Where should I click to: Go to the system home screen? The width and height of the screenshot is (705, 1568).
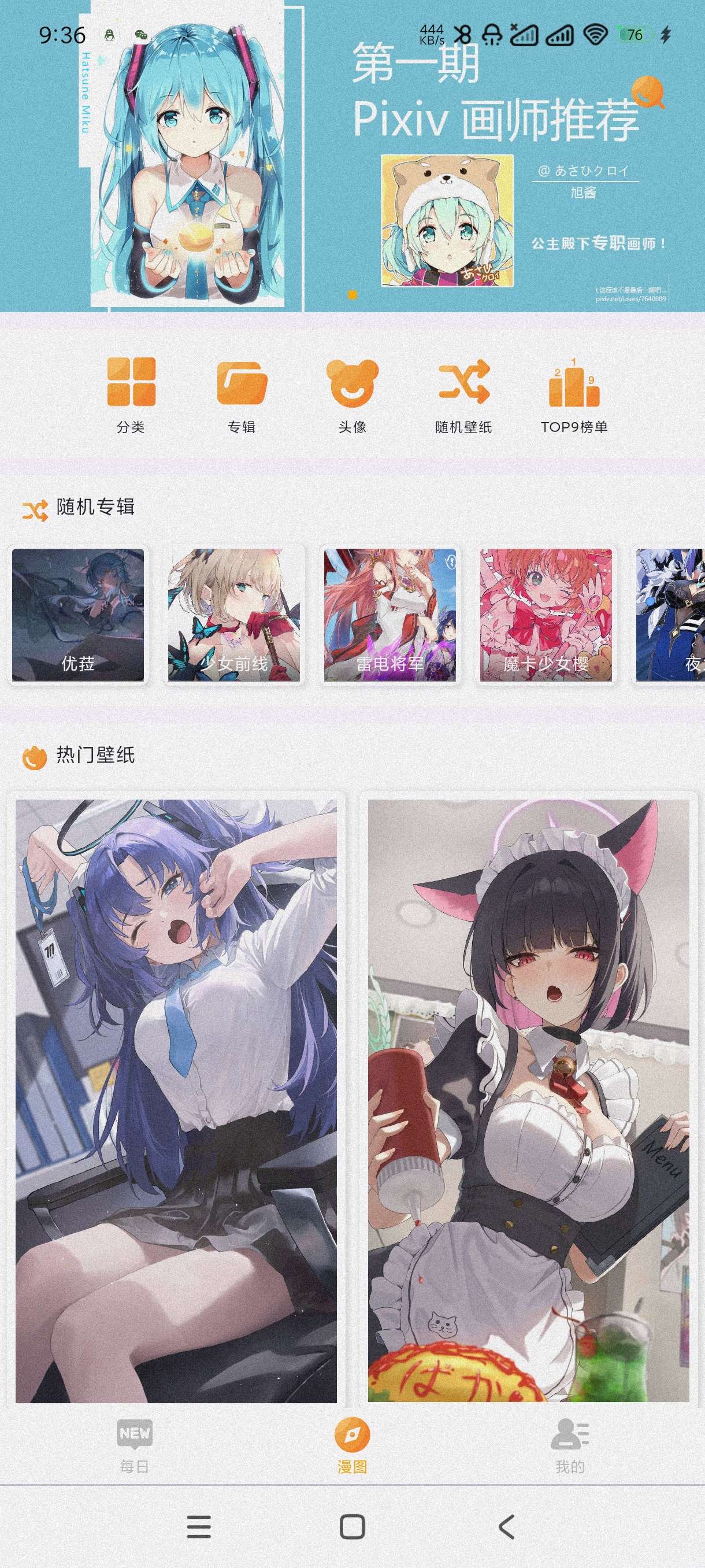(352, 1526)
